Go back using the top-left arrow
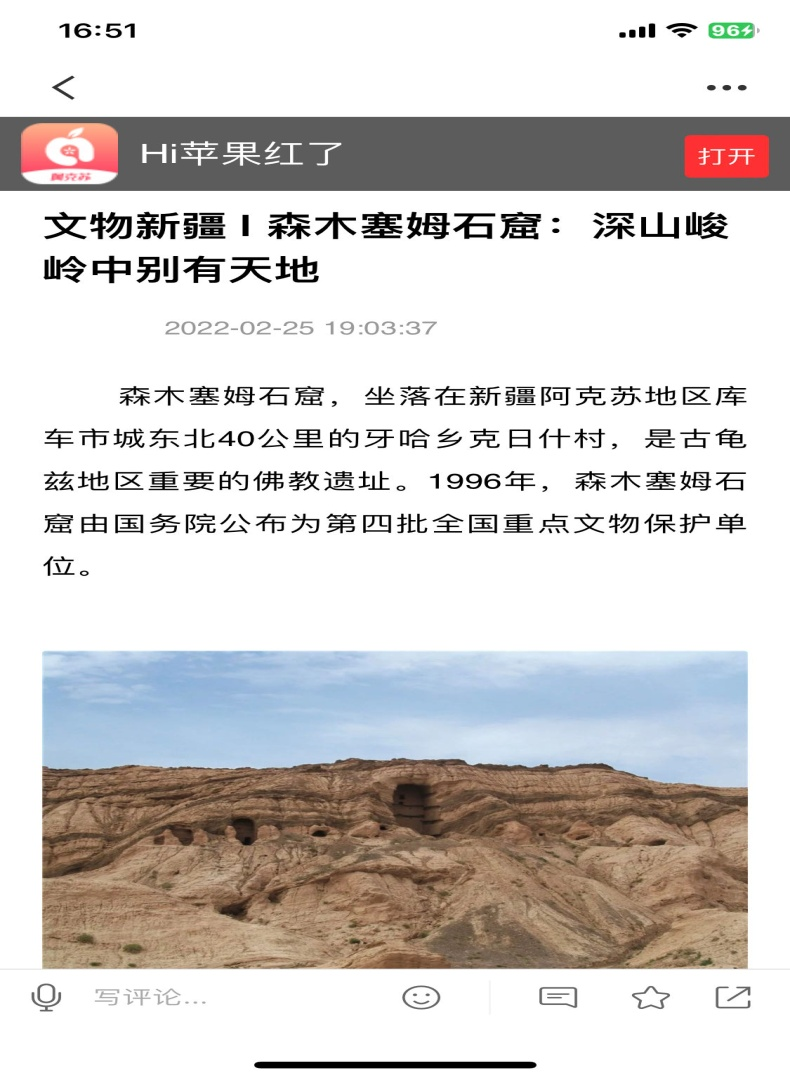This screenshot has height=1079, width=790. point(63,88)
